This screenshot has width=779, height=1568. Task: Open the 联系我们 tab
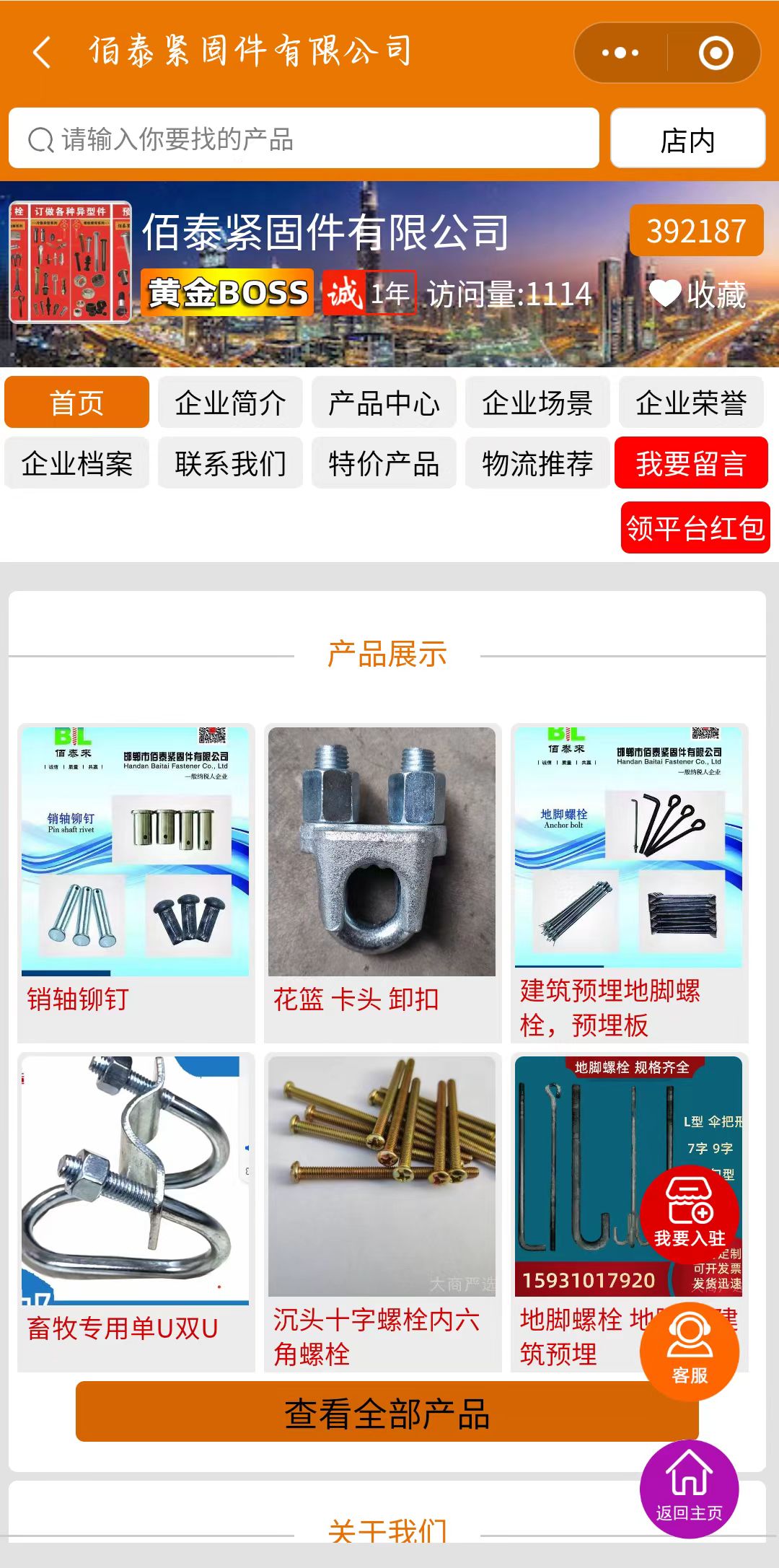tap(230, 463)
